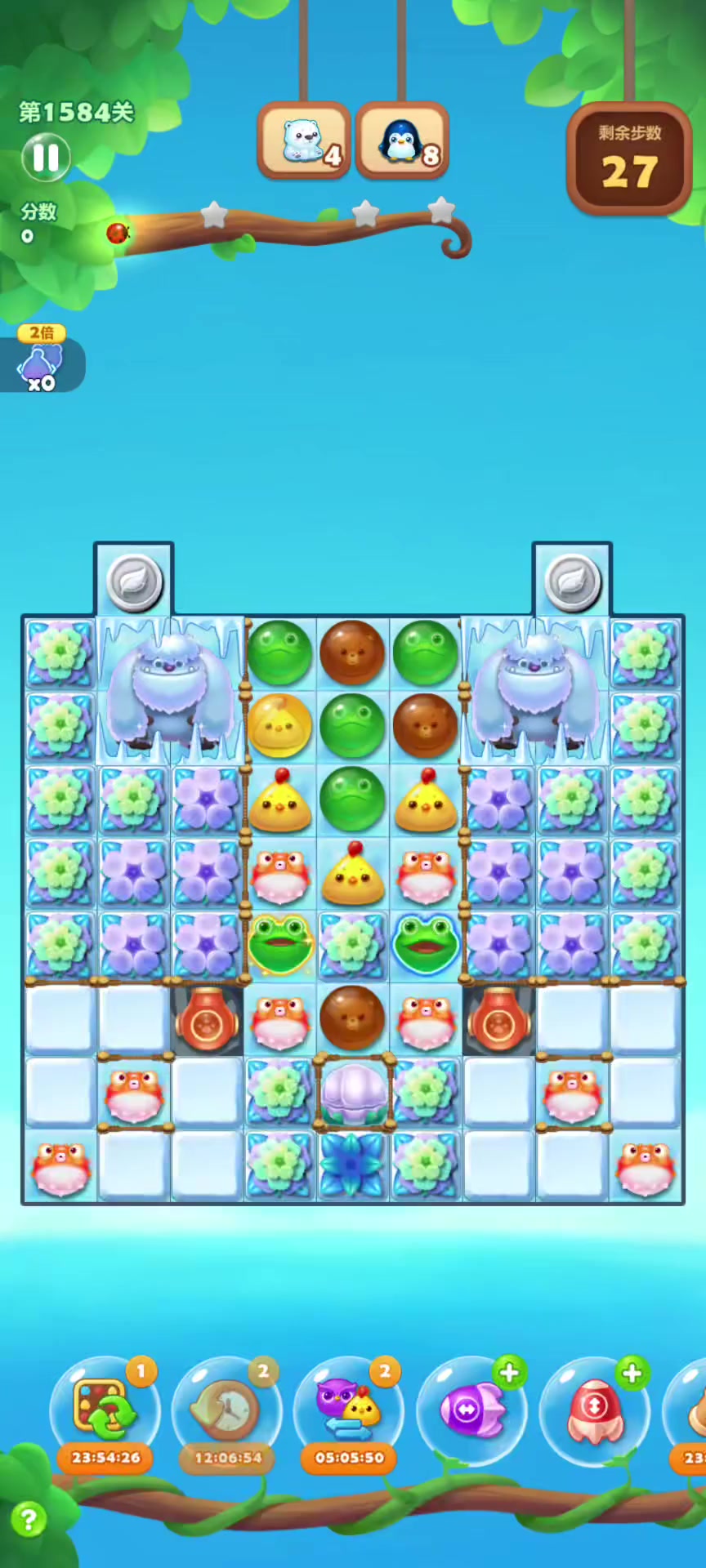Pause the game
706x1568 pixels.
tap(46, 158)
